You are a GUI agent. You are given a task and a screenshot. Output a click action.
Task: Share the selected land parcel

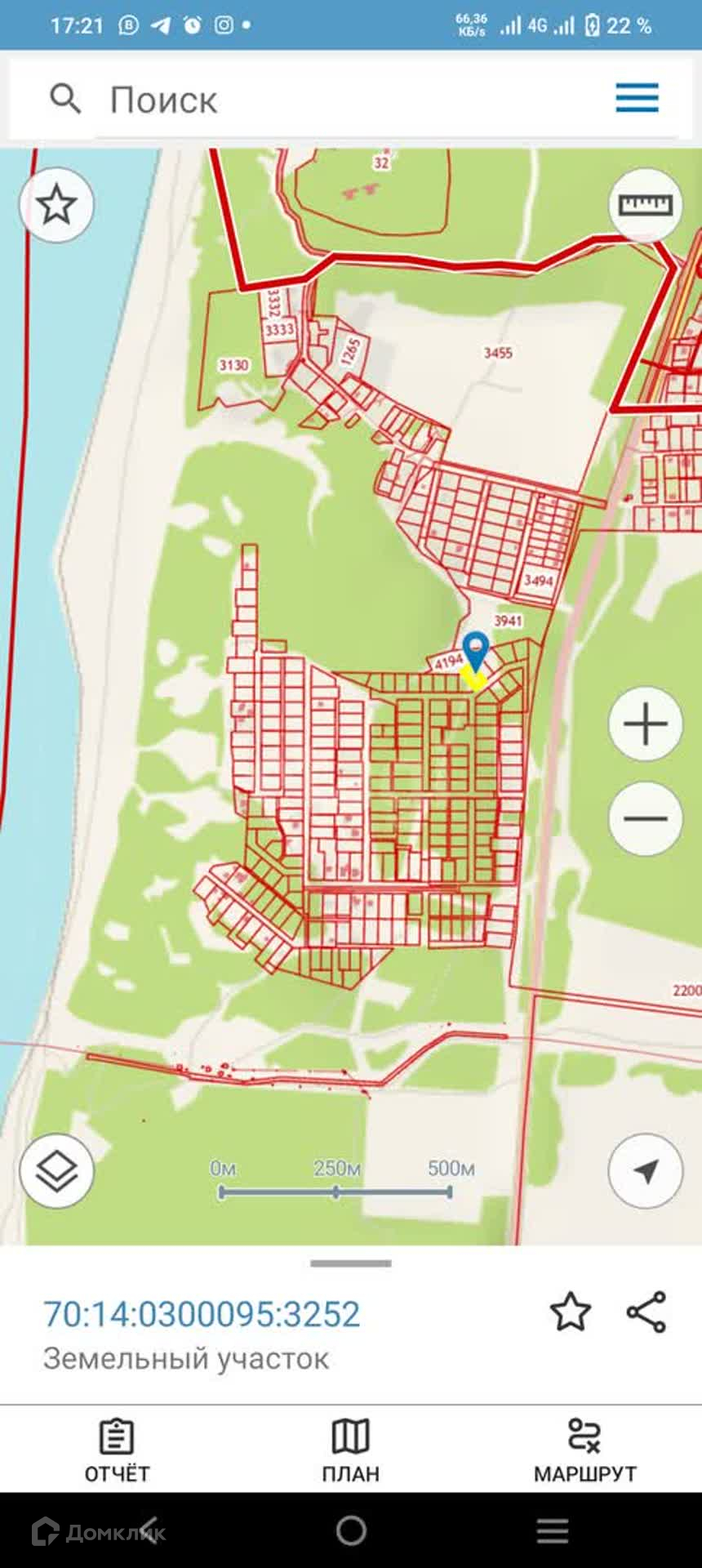coord(646,1312)
